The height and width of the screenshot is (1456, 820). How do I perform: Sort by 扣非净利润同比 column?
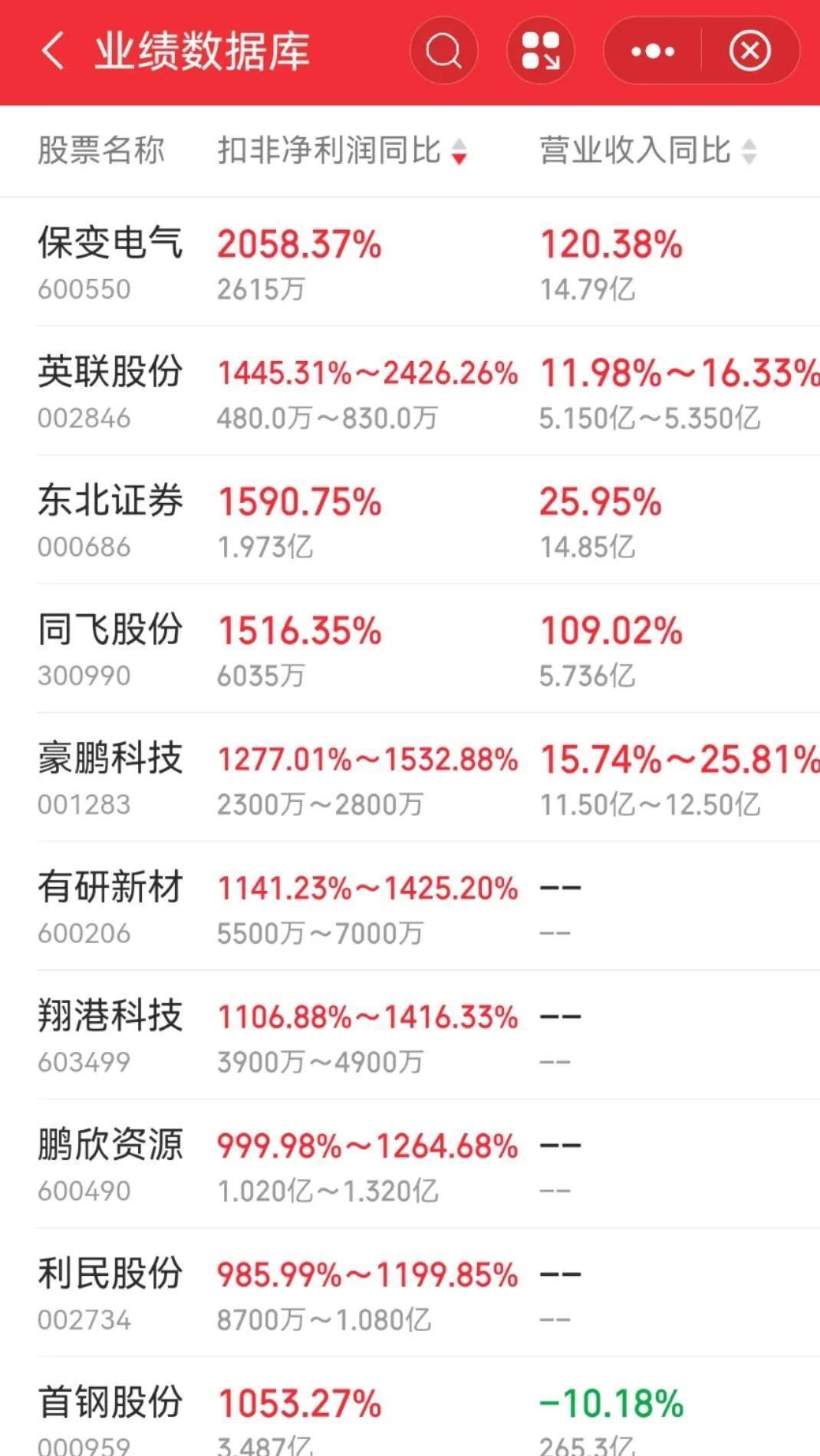coord(342,150)
